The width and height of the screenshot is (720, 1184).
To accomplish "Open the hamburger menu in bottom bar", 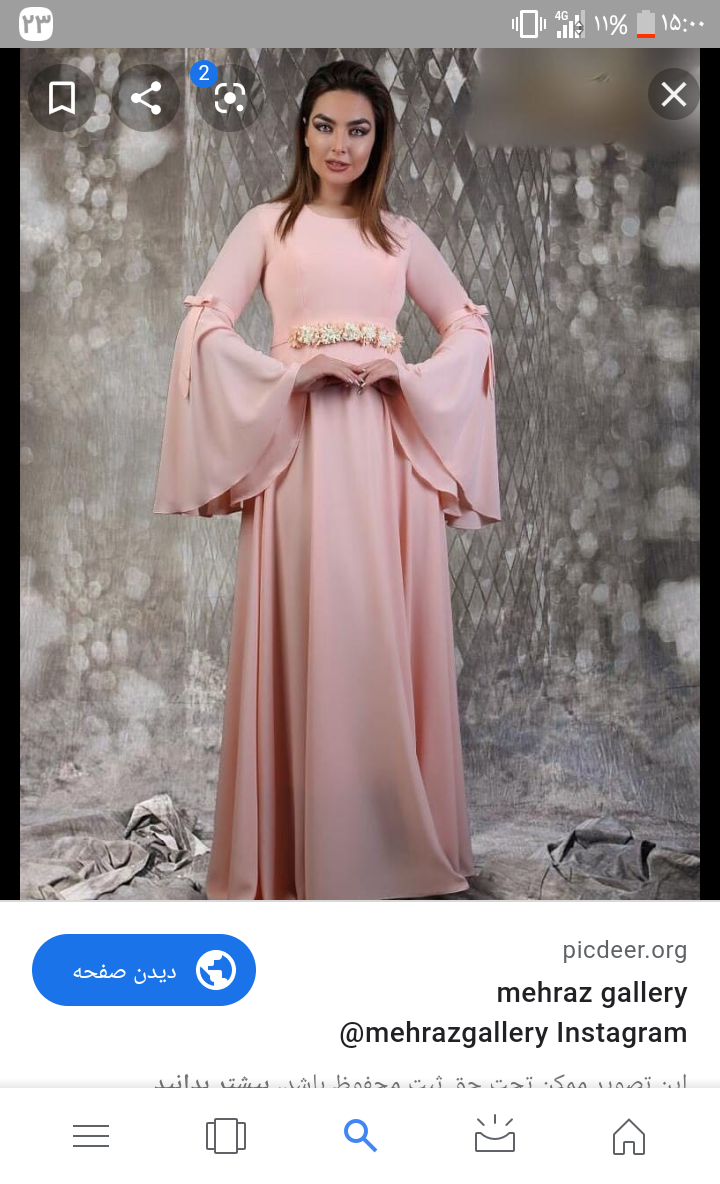I will 91,1136.
